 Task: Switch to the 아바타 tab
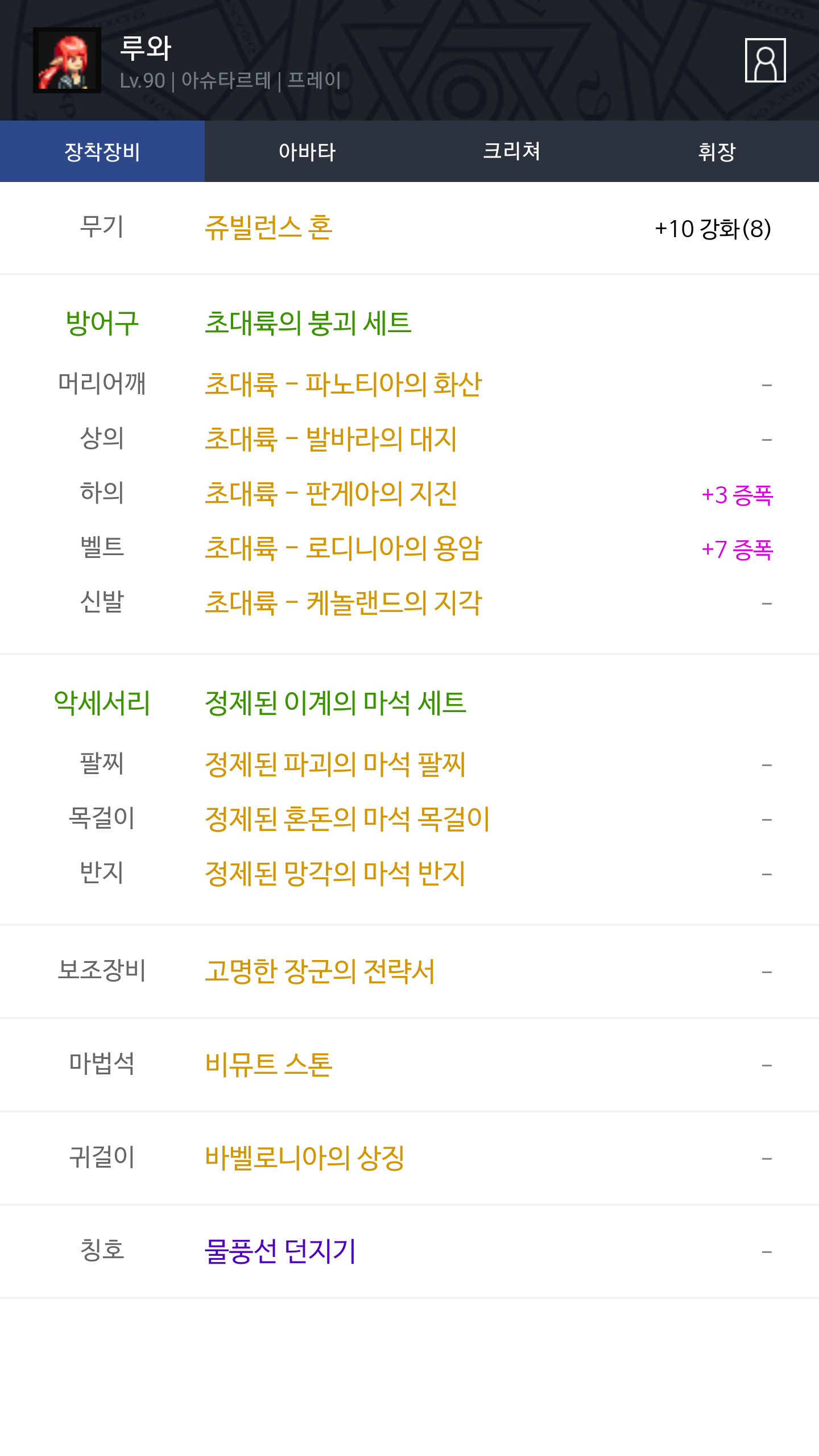(x=307, y=151)
